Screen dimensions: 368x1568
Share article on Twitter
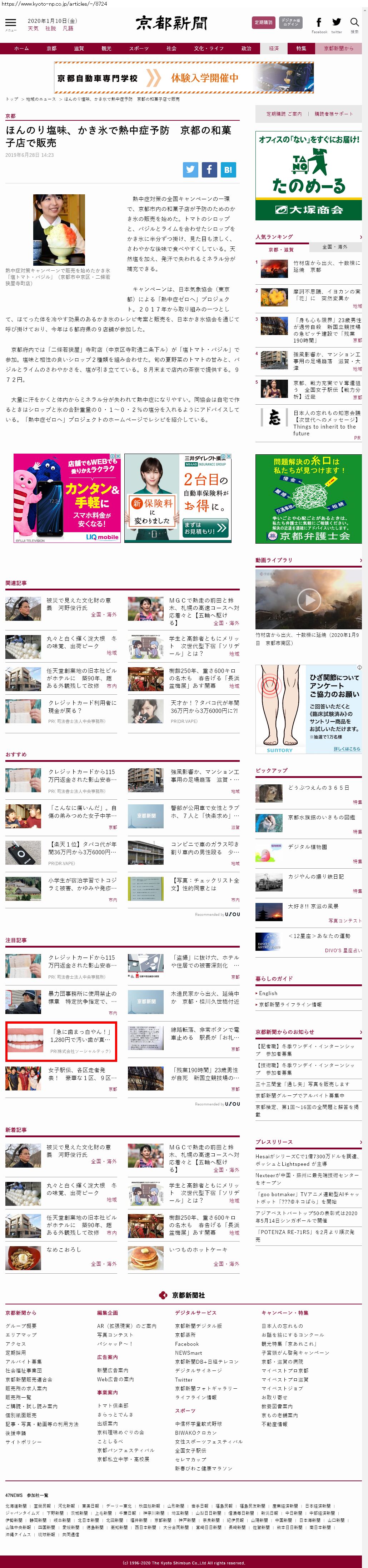point(191,170)
